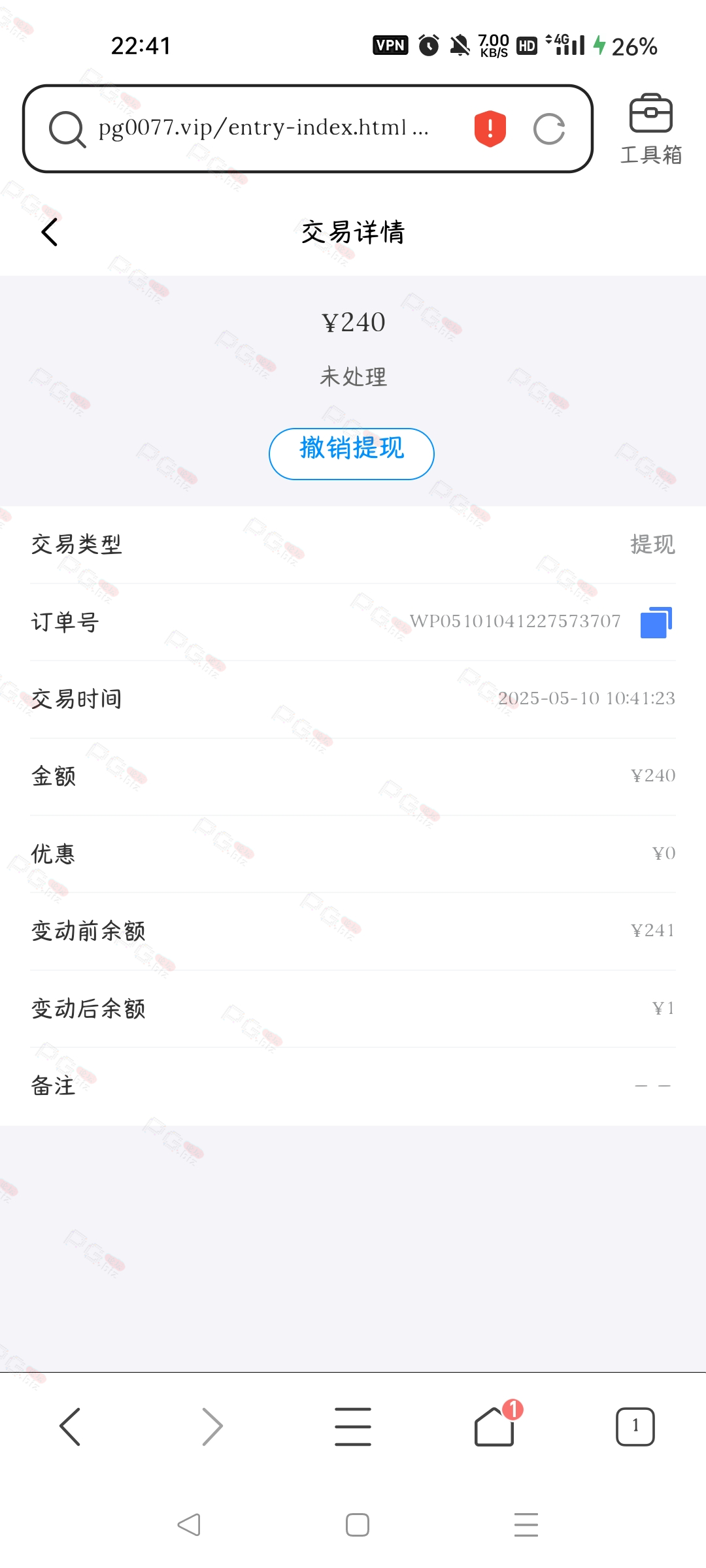706x1568 pixels.
Task: Tap the 撤销提现 button
Action: point(352,454)
